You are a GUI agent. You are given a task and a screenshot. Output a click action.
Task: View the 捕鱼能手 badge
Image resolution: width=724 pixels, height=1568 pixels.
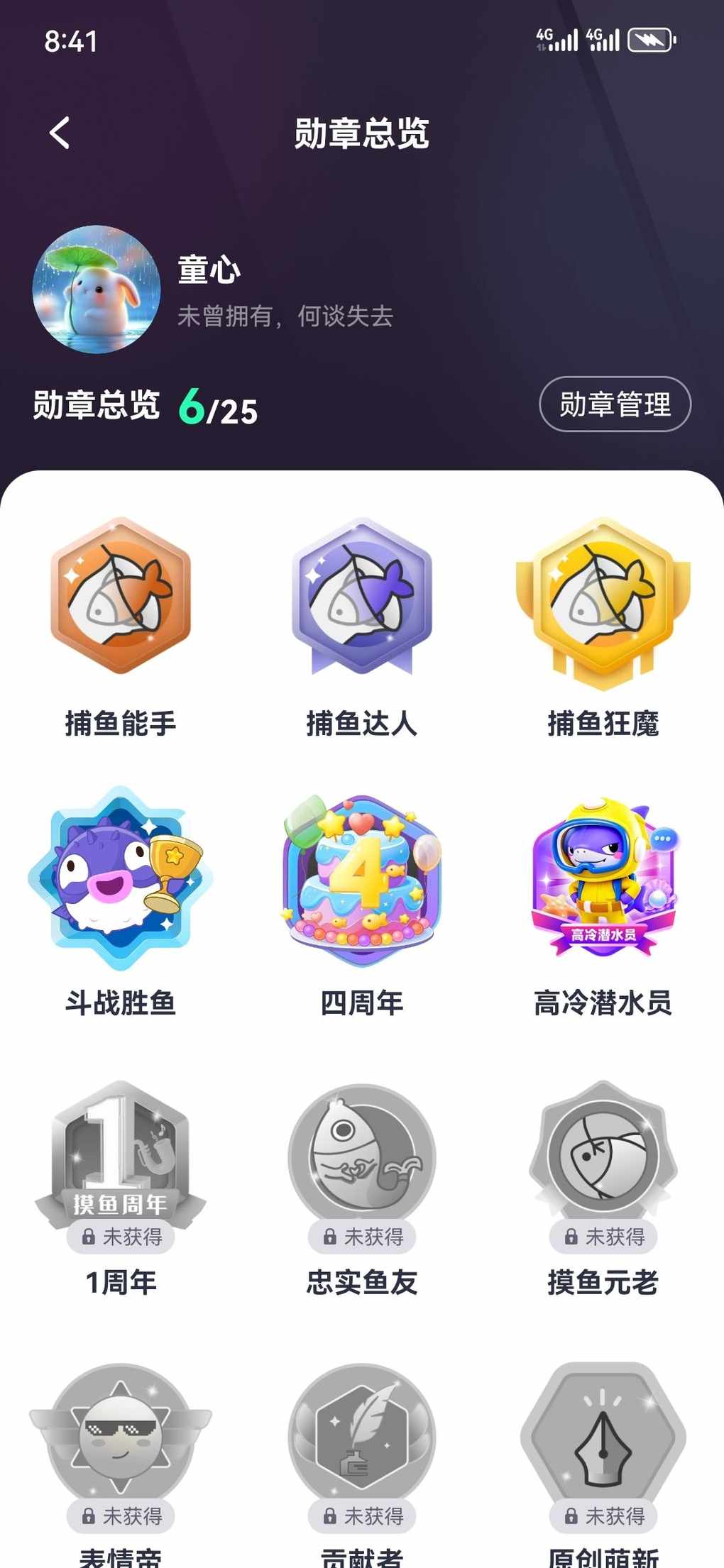point(121,596)
